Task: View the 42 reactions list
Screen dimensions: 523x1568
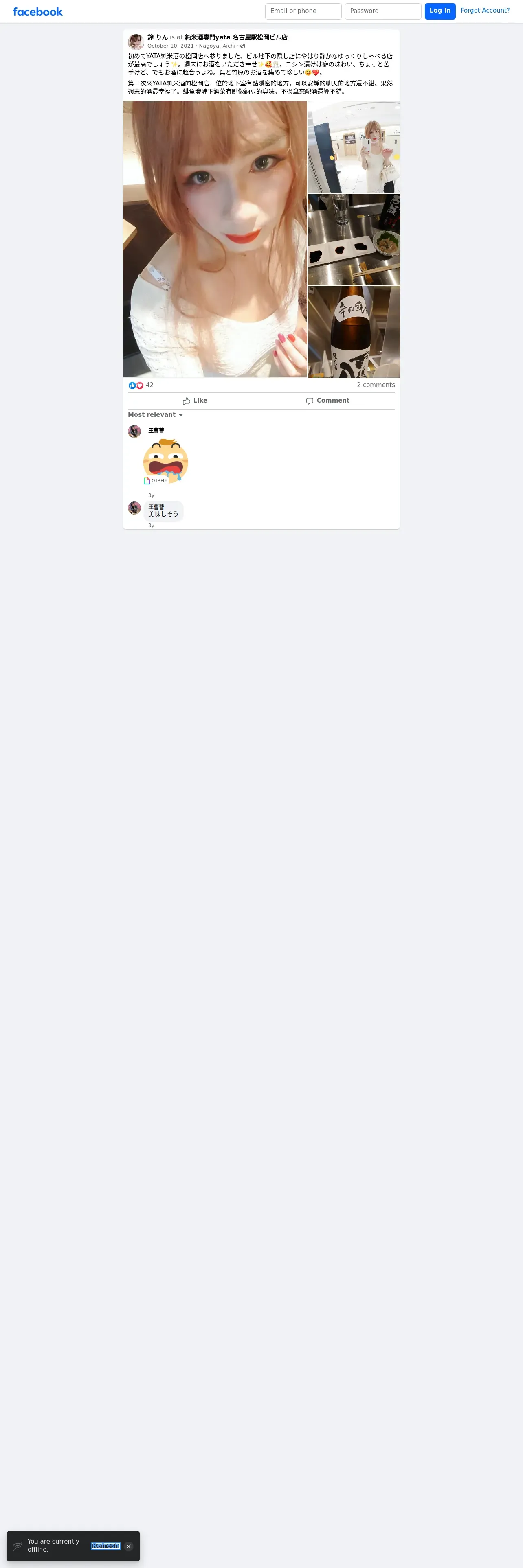Action: coord(141,385)
